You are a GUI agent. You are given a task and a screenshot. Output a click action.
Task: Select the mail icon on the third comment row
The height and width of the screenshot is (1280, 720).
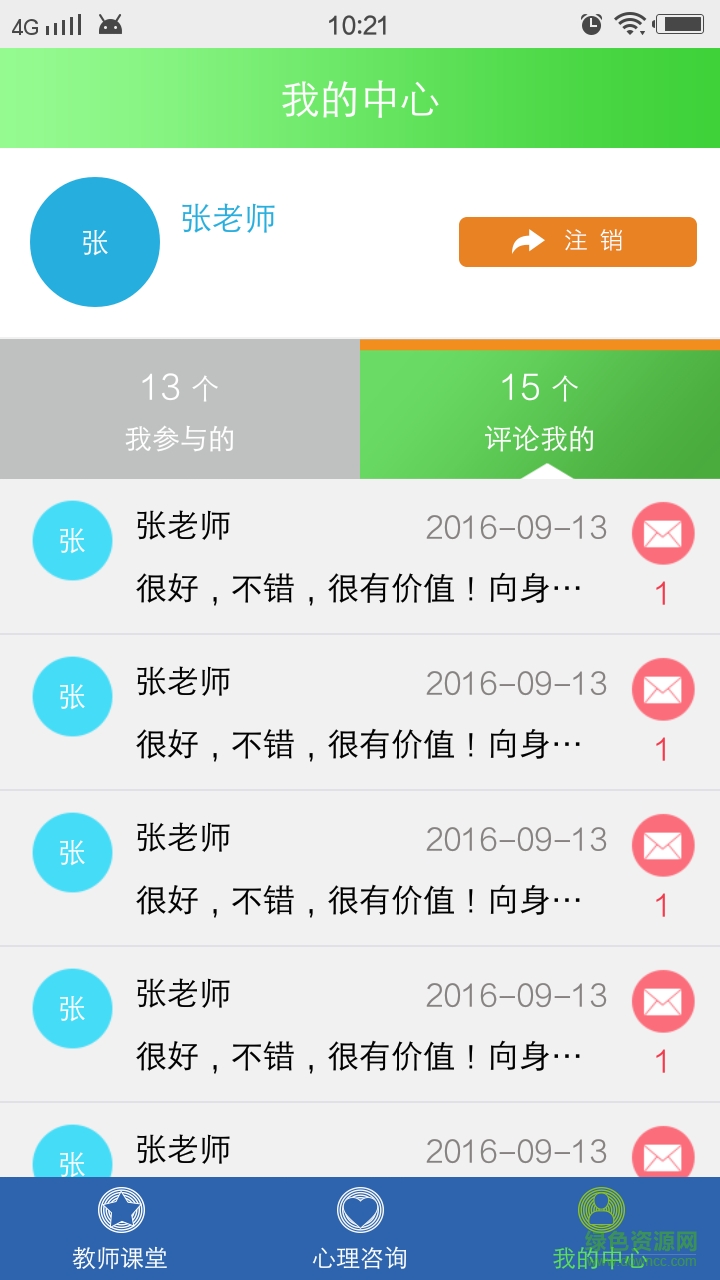pyautogui.click(x=662, y=845)
